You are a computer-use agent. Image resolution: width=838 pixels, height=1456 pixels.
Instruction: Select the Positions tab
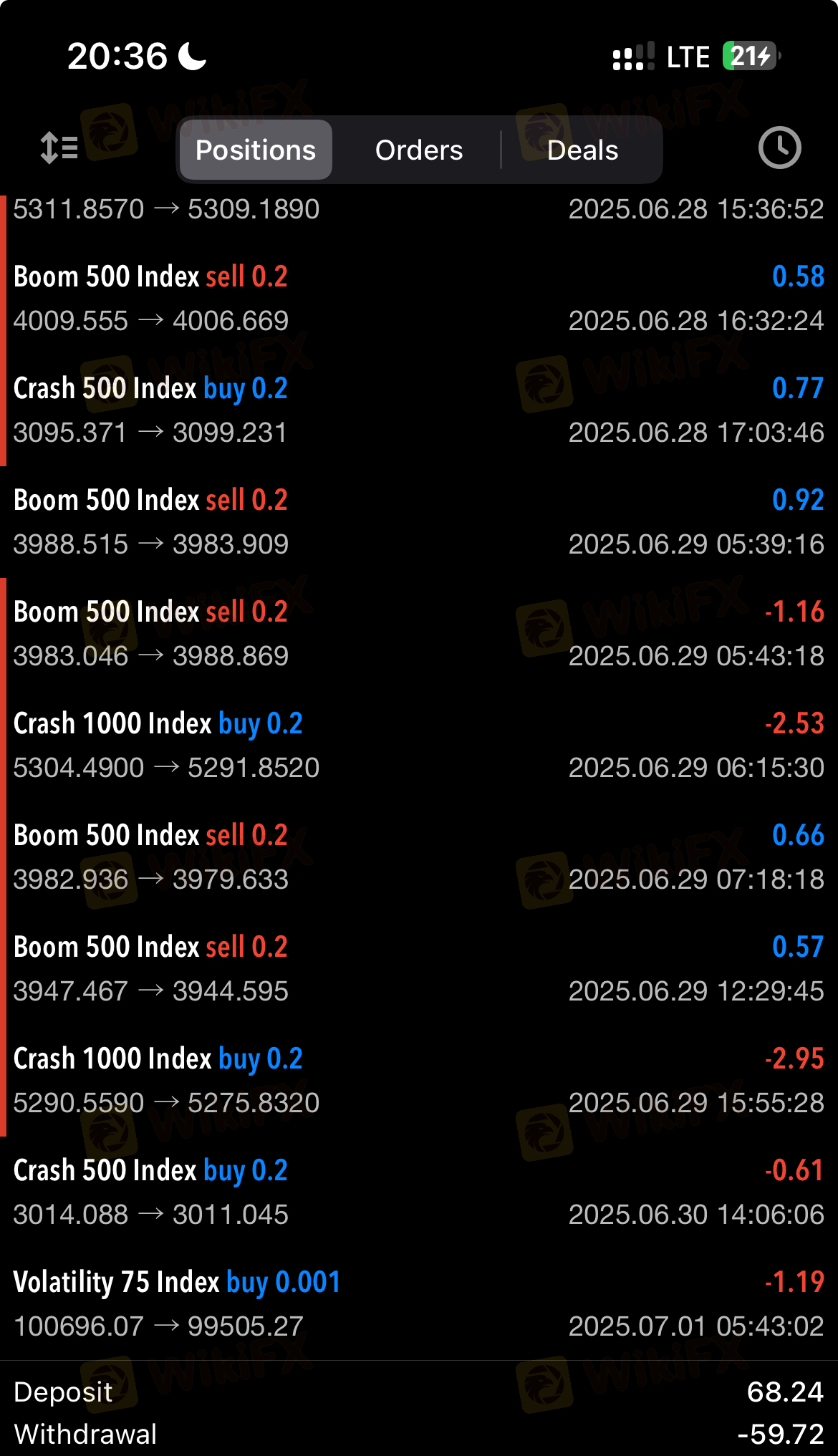tap(256, 150)
